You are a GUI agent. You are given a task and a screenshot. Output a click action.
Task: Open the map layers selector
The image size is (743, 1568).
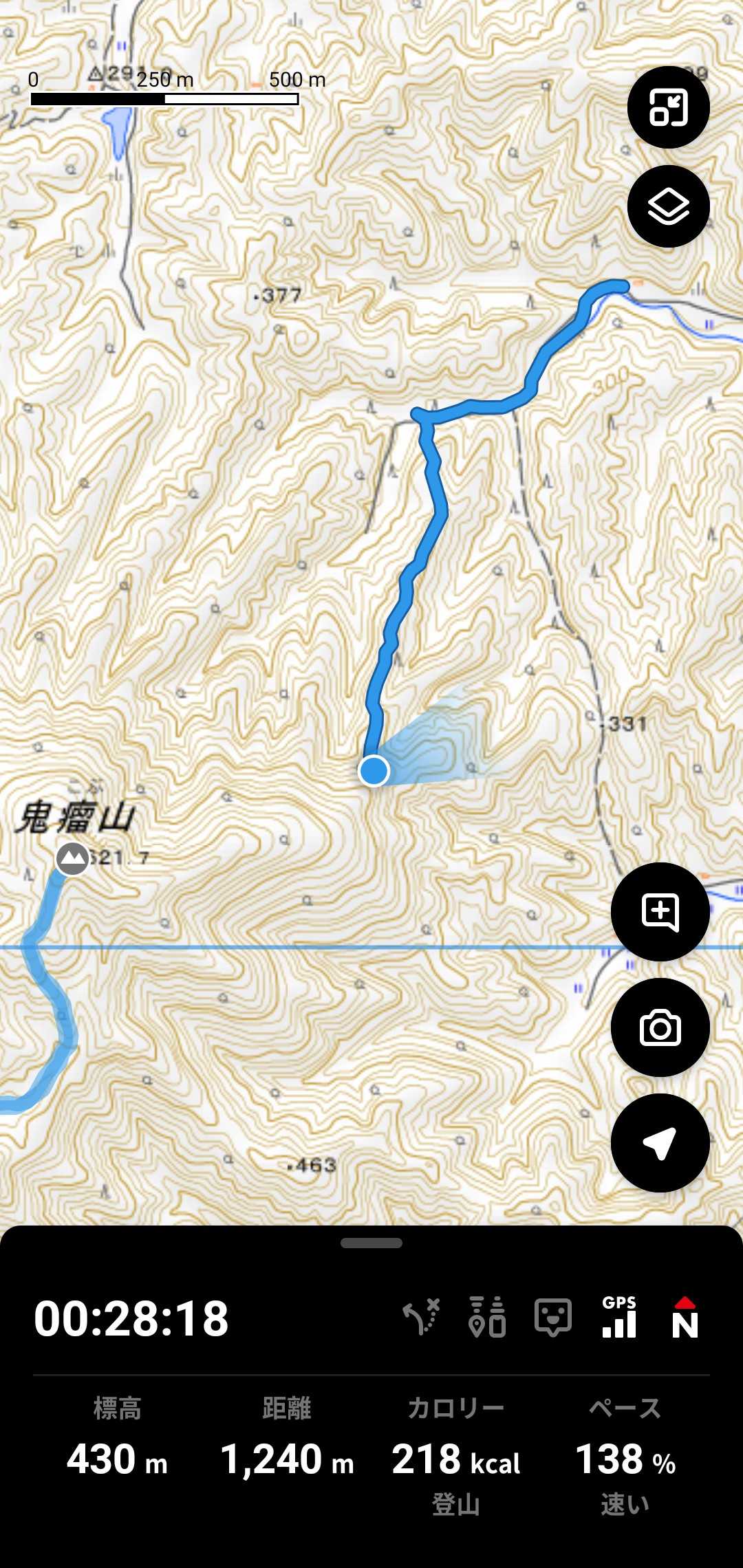(x=668, y=206)
